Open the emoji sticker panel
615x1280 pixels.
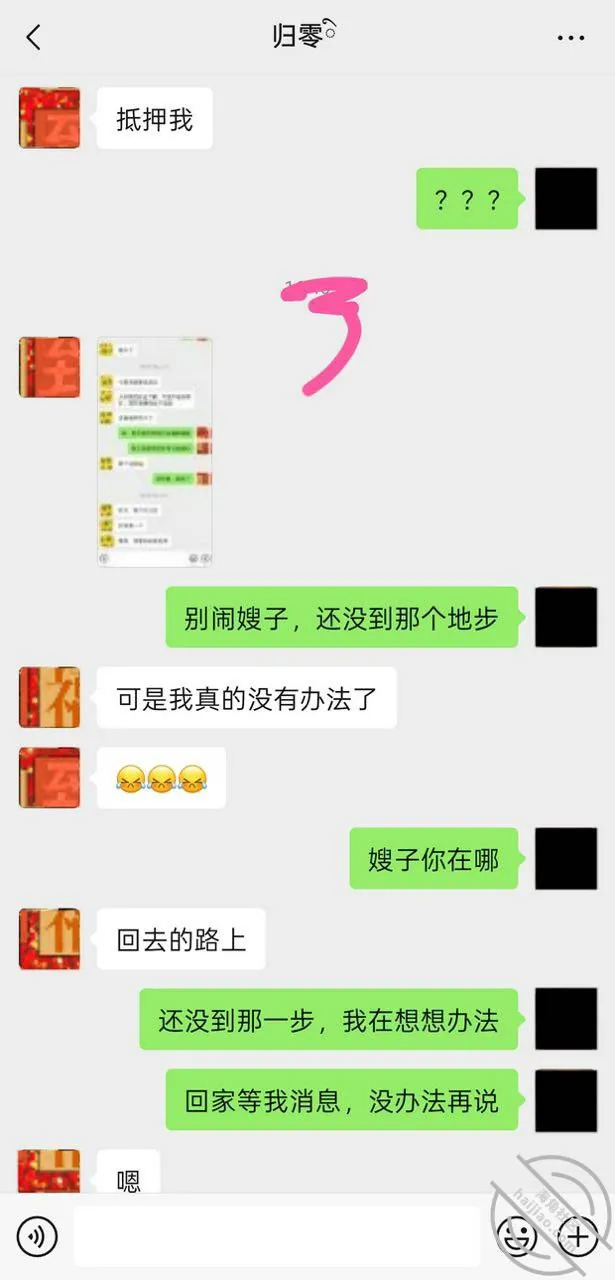[517, 1237]
